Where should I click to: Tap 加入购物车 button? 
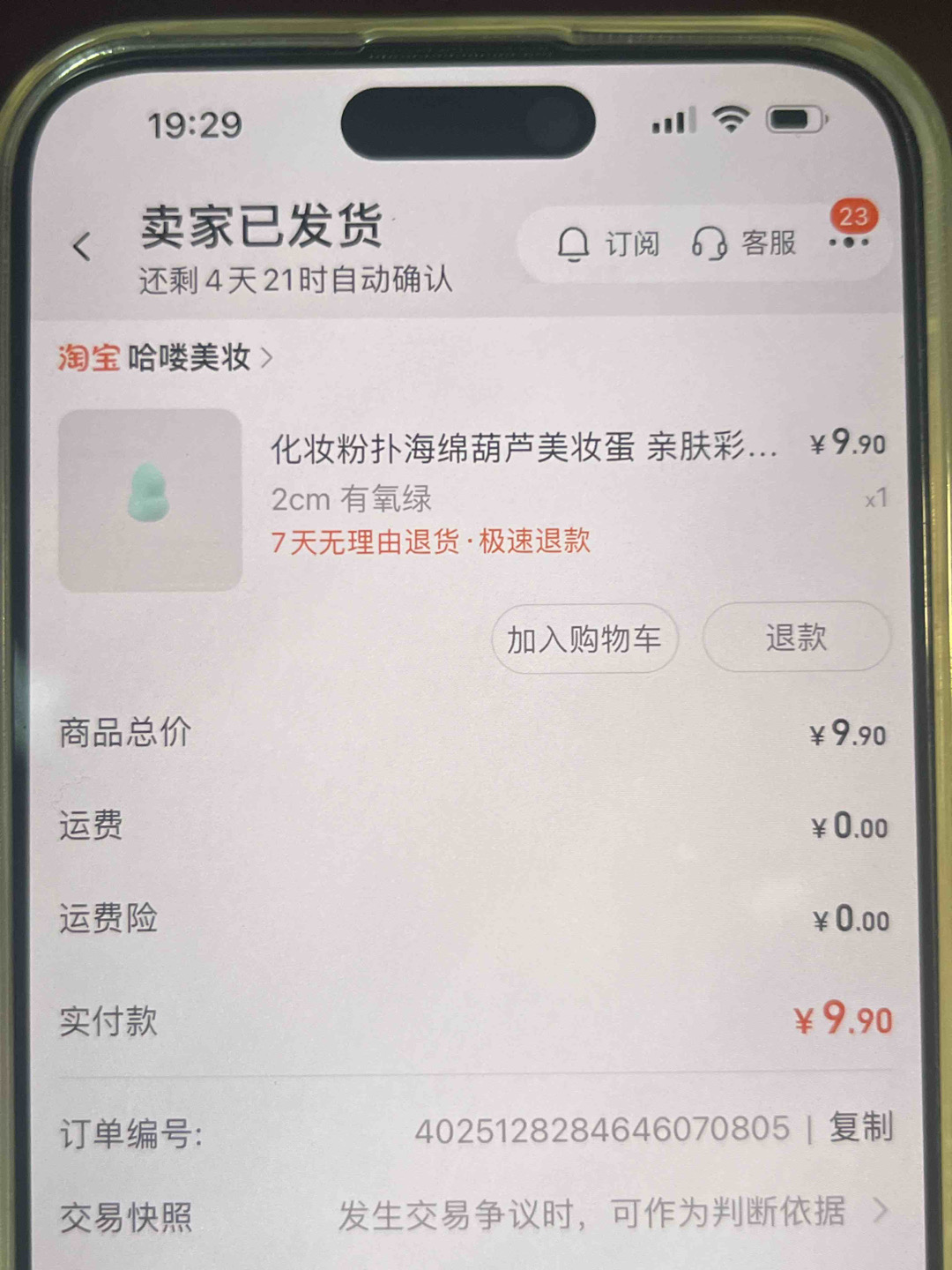(x=584, y=639)
